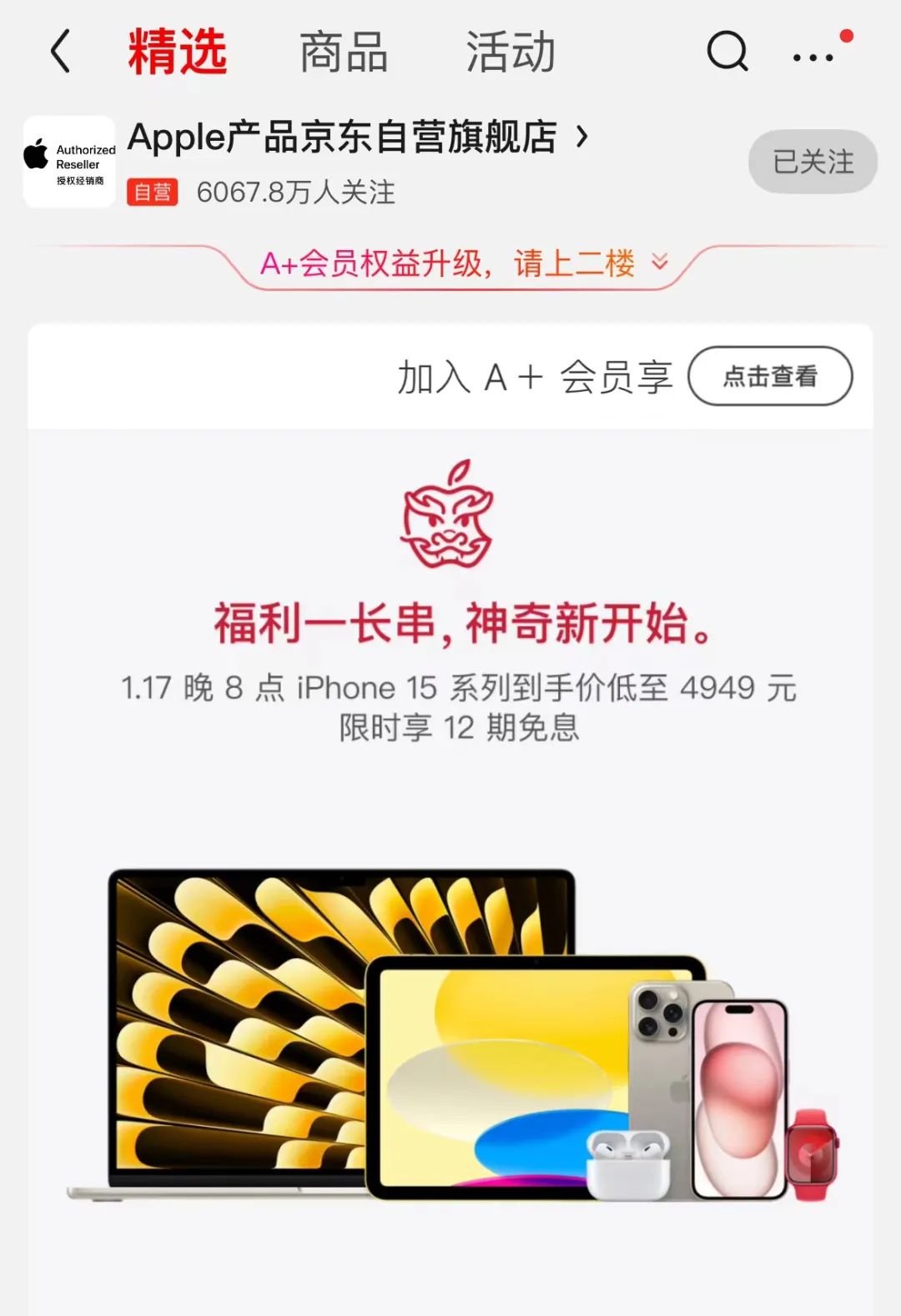The height and width of the screenshot is (1316, 901).
Task: Expand the A+会员权益升级 banner
Action: click(464, 264)
